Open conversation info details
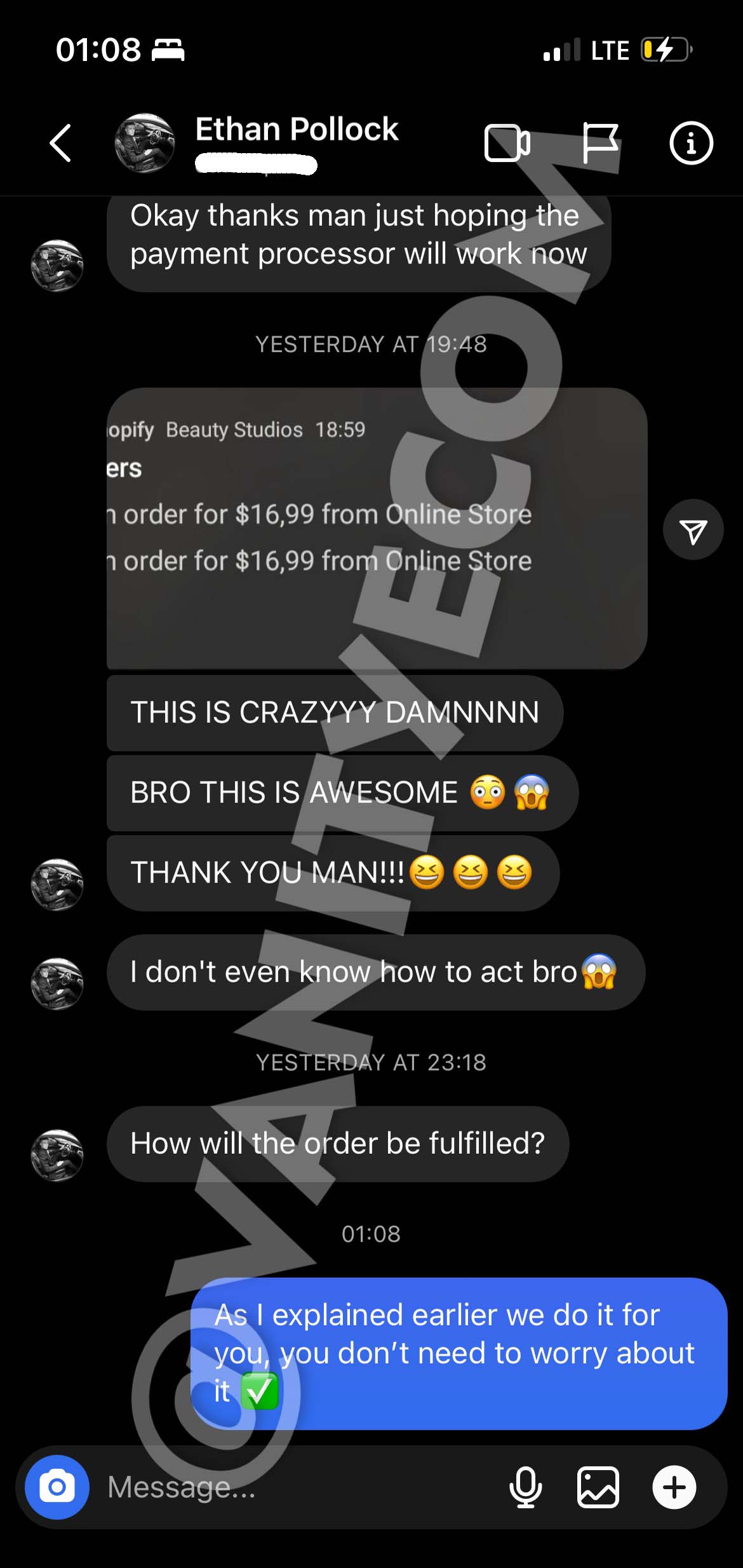 (691, 143)
